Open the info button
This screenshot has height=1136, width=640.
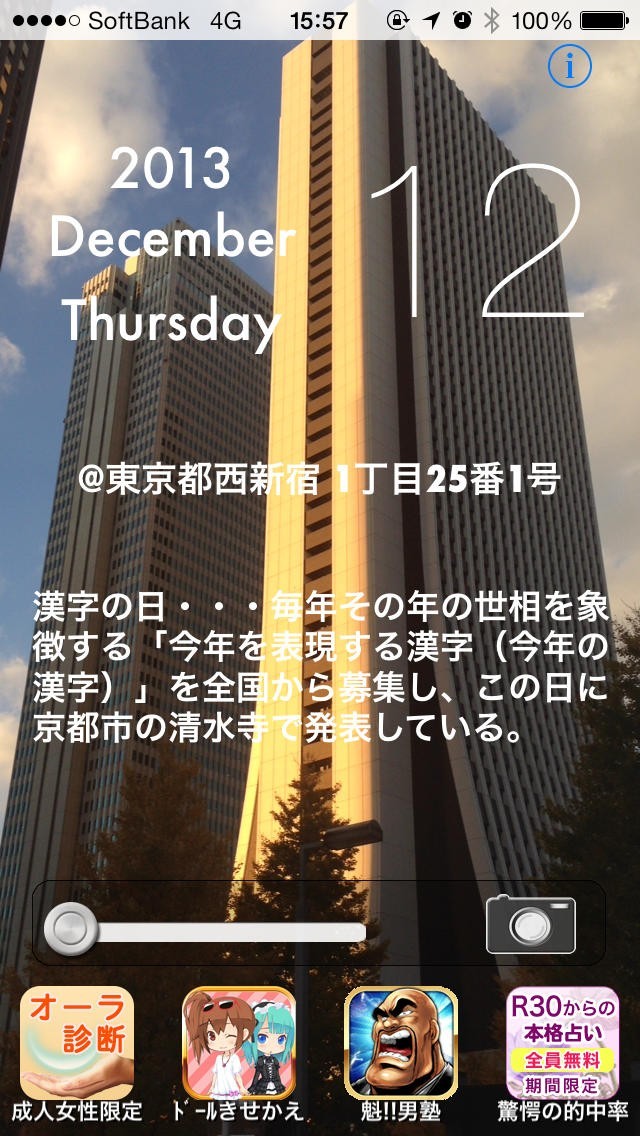coord(570,67)
